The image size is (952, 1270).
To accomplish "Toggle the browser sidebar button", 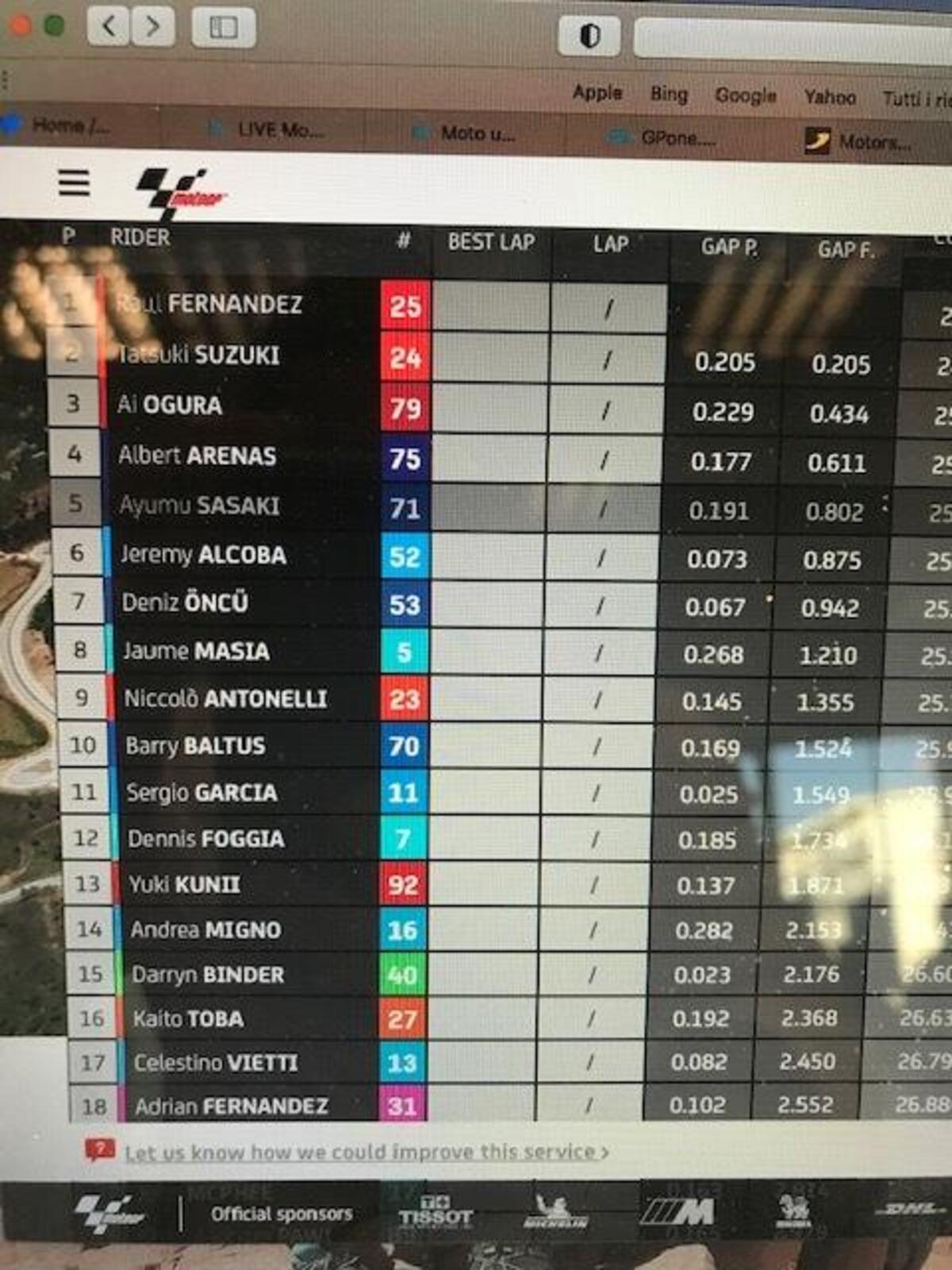I will 223,29.
